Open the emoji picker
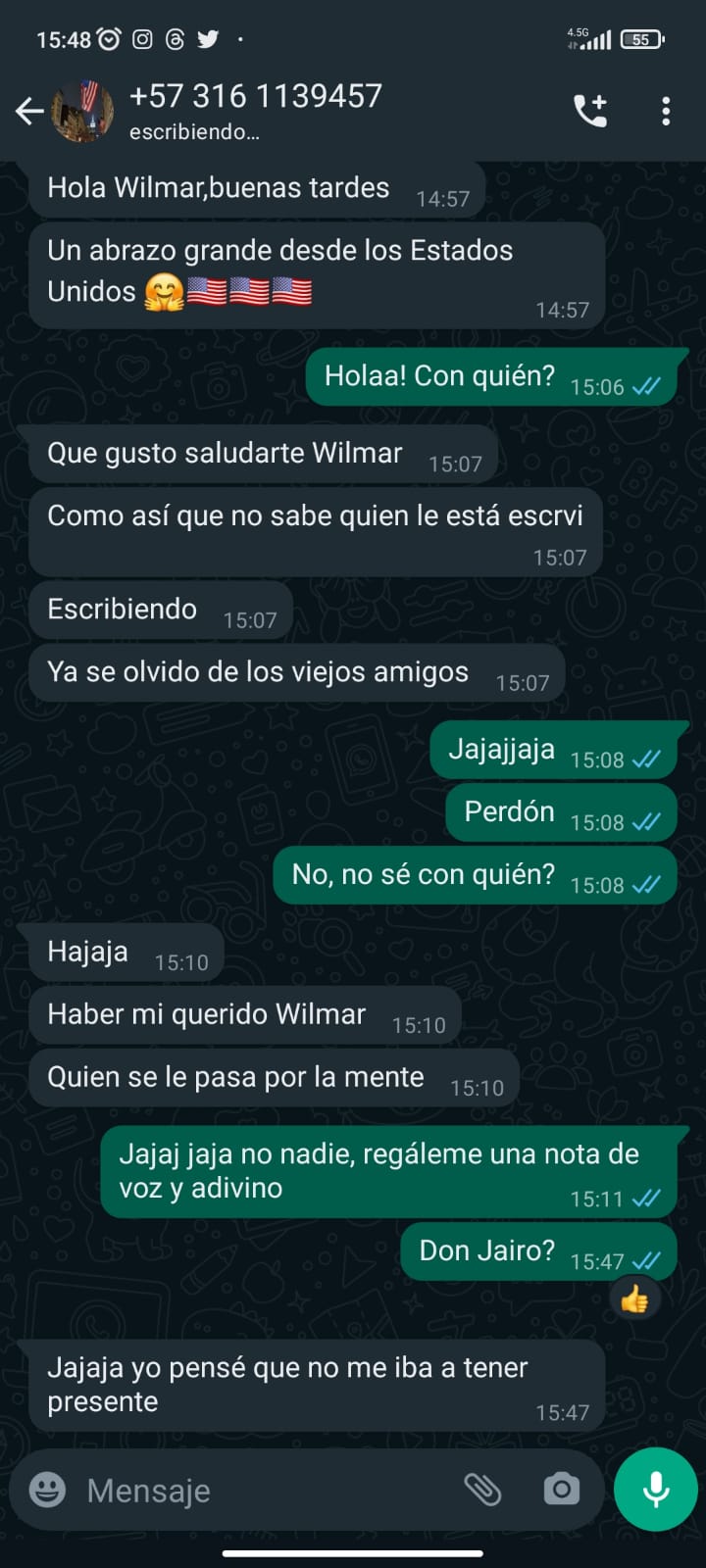The width and height of the screenshot is (706, 1568). coord(47,1490)
